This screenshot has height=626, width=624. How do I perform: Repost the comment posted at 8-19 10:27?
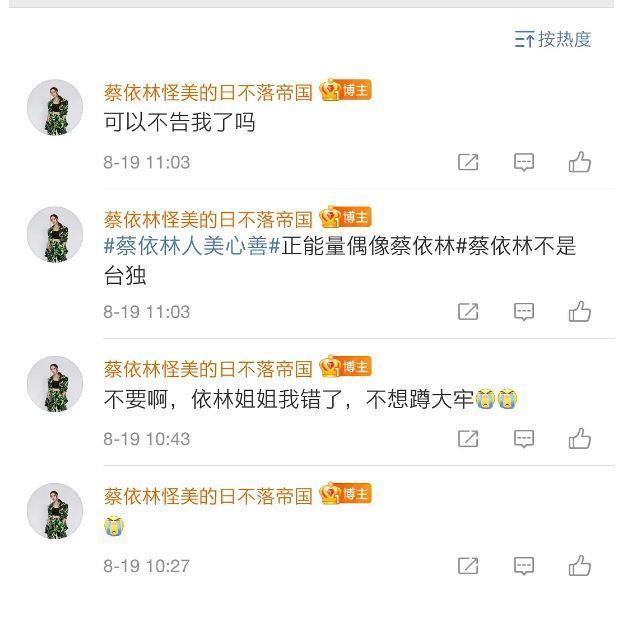tap(468, 566)
